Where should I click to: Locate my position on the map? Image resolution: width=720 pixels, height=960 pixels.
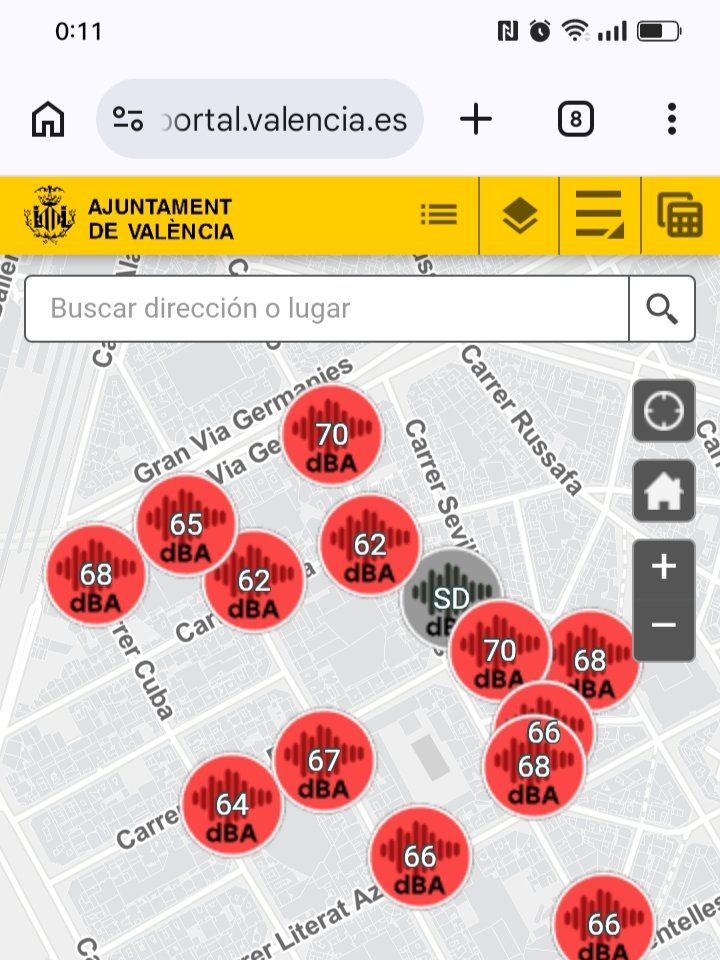coord(664,411)
